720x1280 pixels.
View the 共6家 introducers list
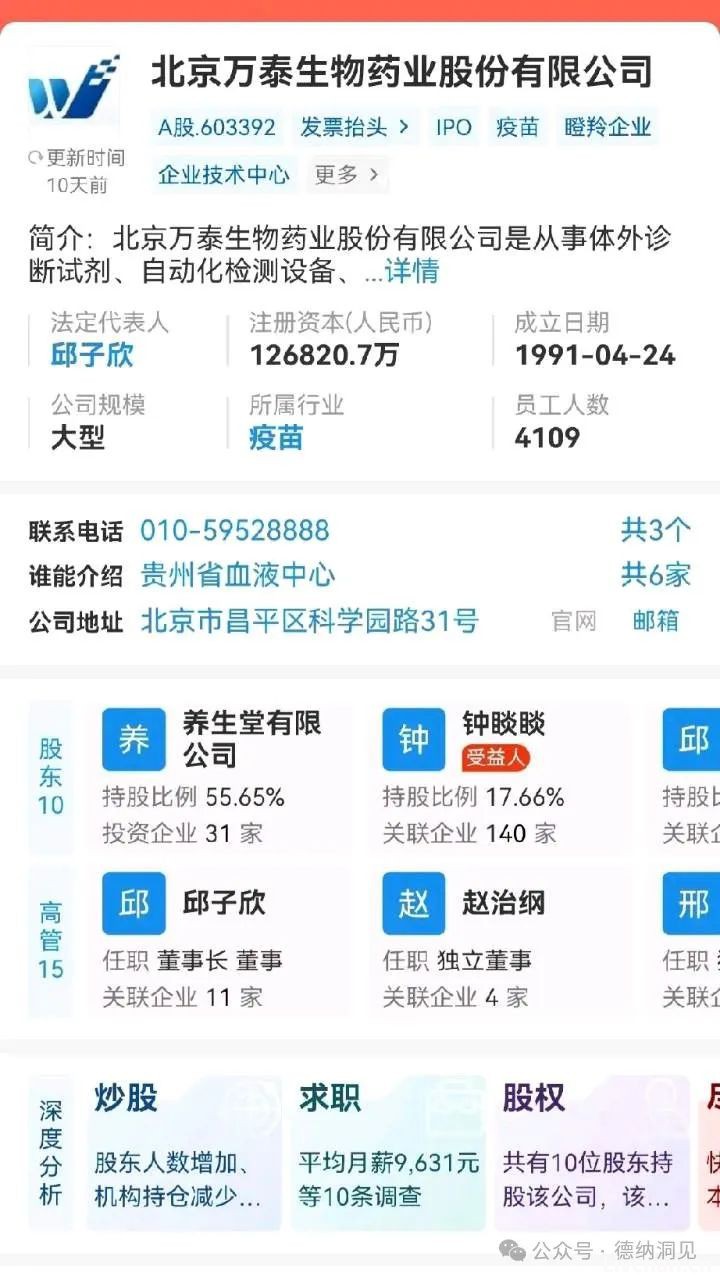(x=655, y=575)
